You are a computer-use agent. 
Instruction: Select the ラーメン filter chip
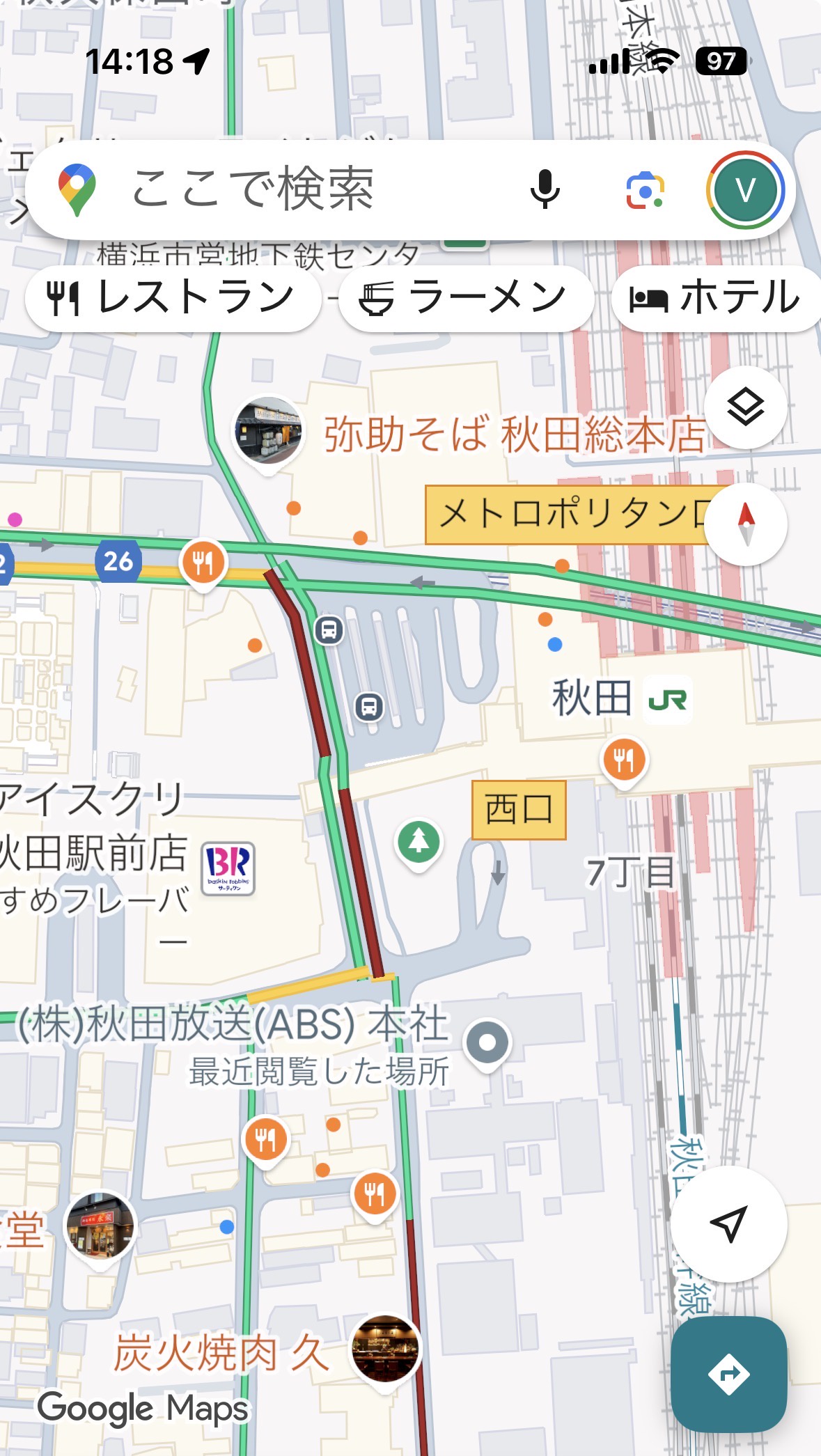click(466, 298)
